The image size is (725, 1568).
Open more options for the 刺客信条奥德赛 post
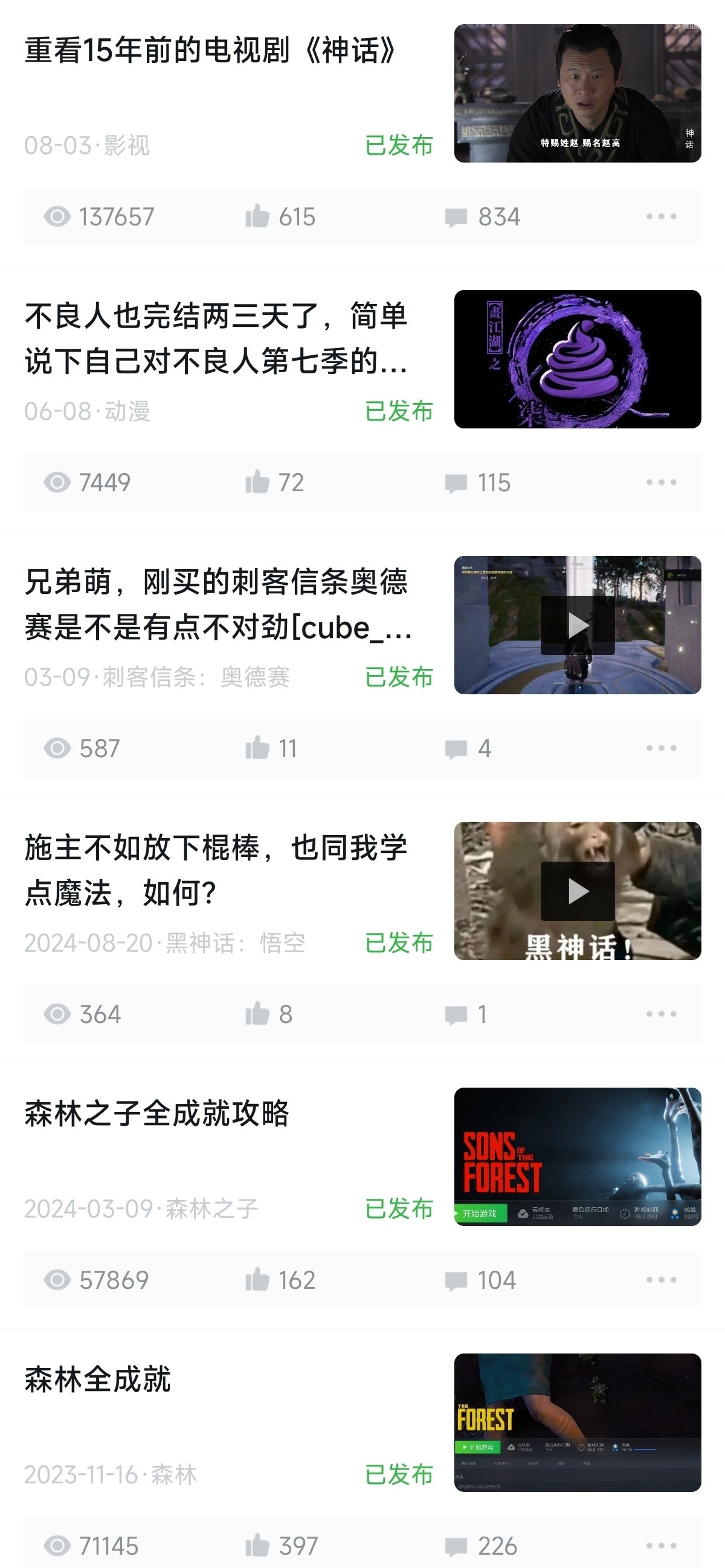(x=661, y=748)
